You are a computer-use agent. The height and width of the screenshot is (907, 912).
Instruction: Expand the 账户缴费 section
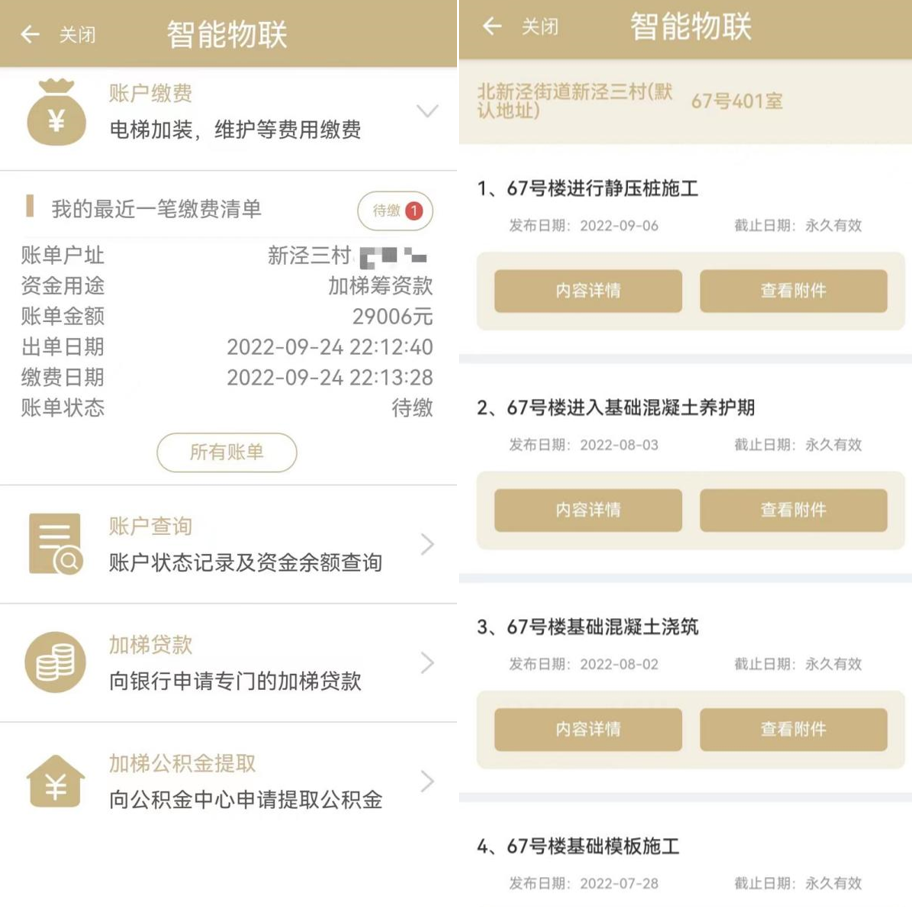click(427, 111)
